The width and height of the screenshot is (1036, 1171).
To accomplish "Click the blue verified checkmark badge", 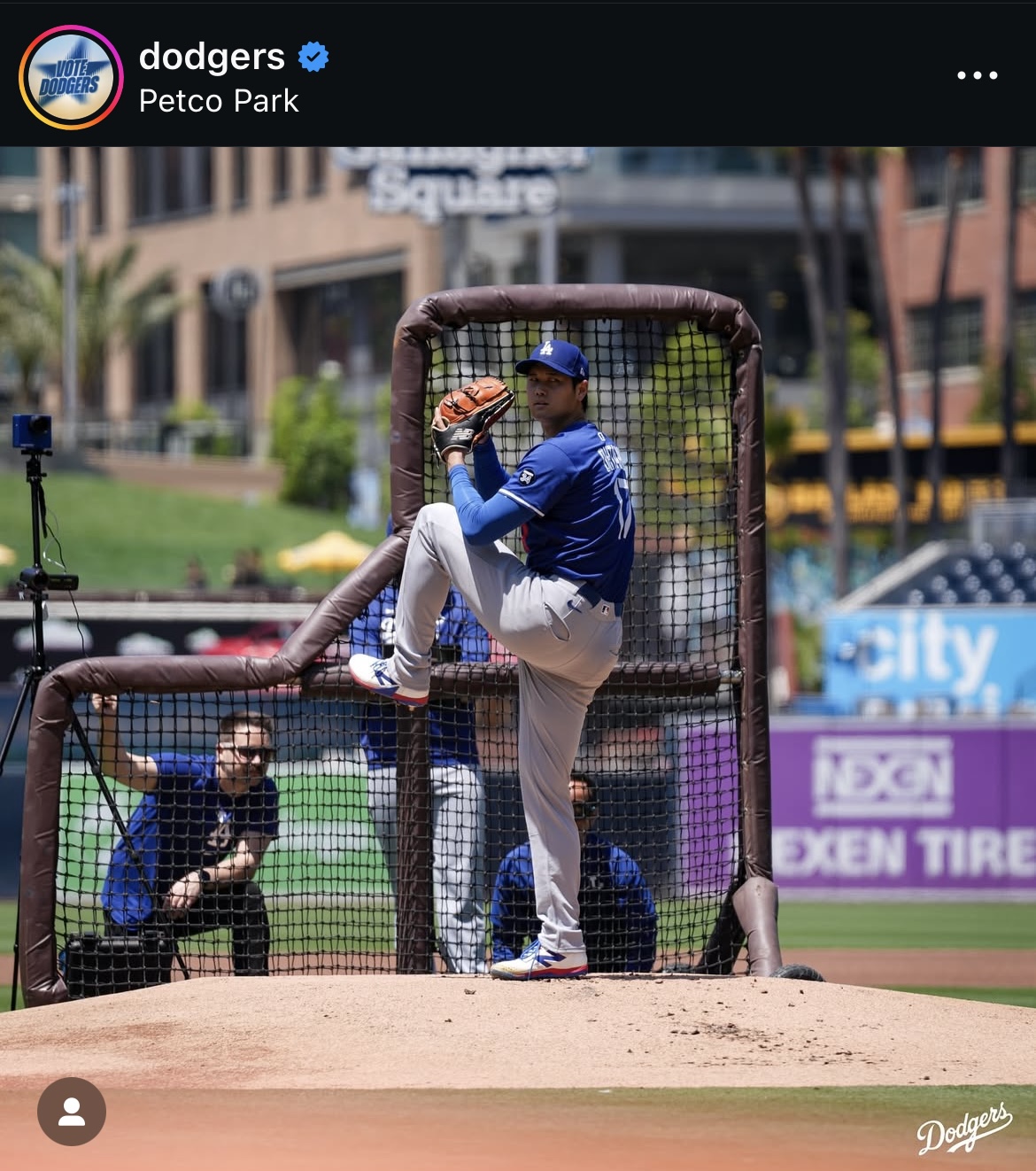I will (312, 55).
